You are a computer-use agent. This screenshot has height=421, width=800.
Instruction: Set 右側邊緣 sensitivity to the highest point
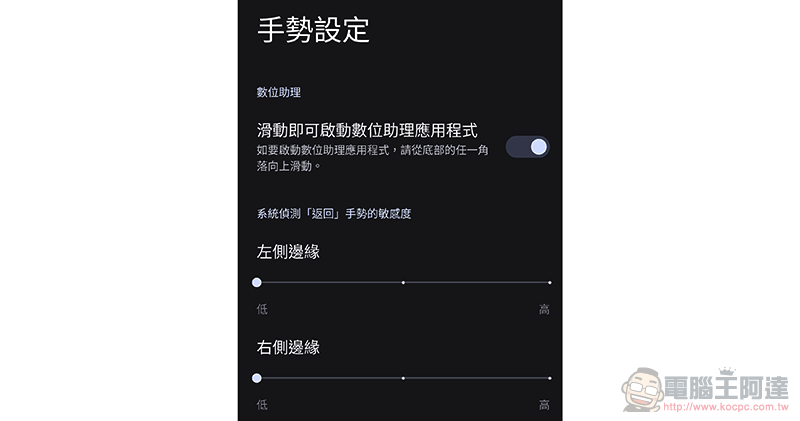point(549,378)
